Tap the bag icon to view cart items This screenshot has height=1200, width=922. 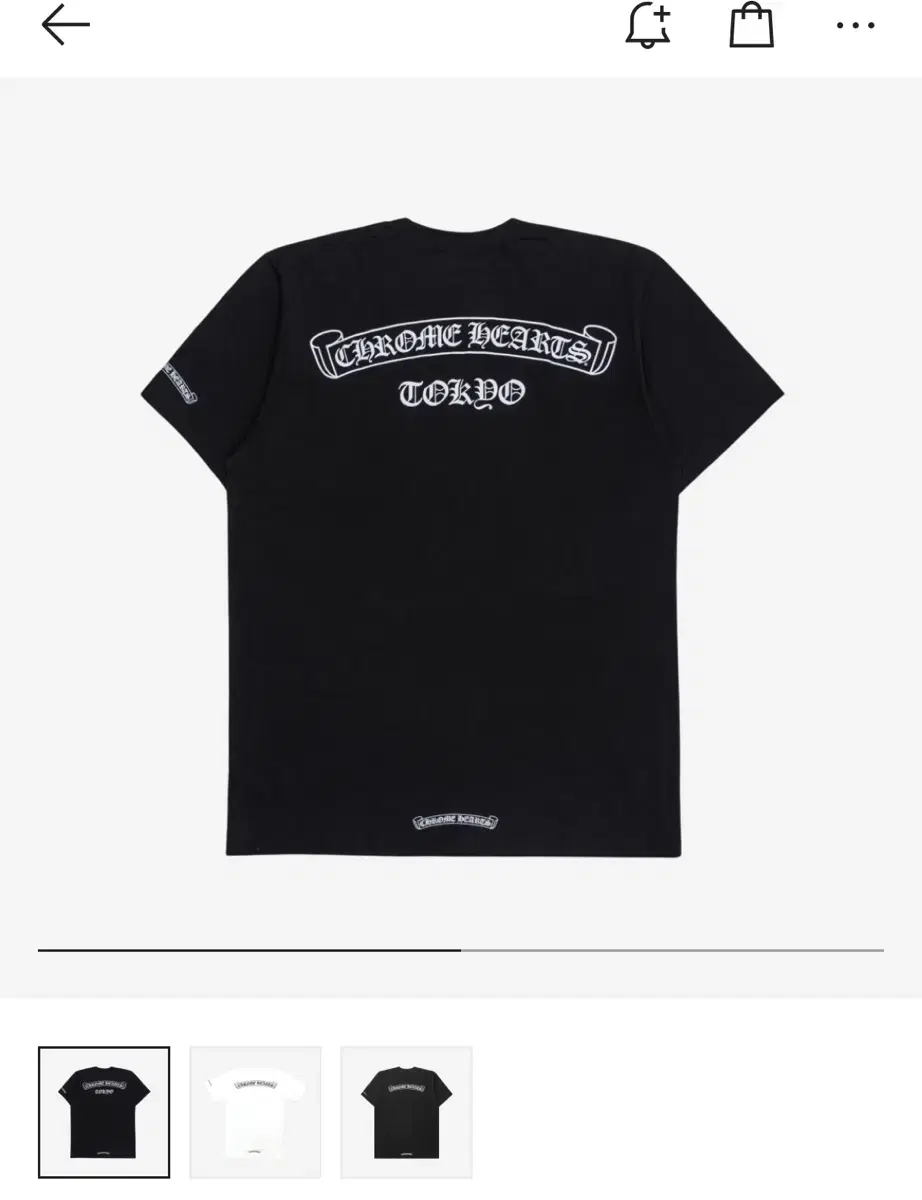[752, 27]
